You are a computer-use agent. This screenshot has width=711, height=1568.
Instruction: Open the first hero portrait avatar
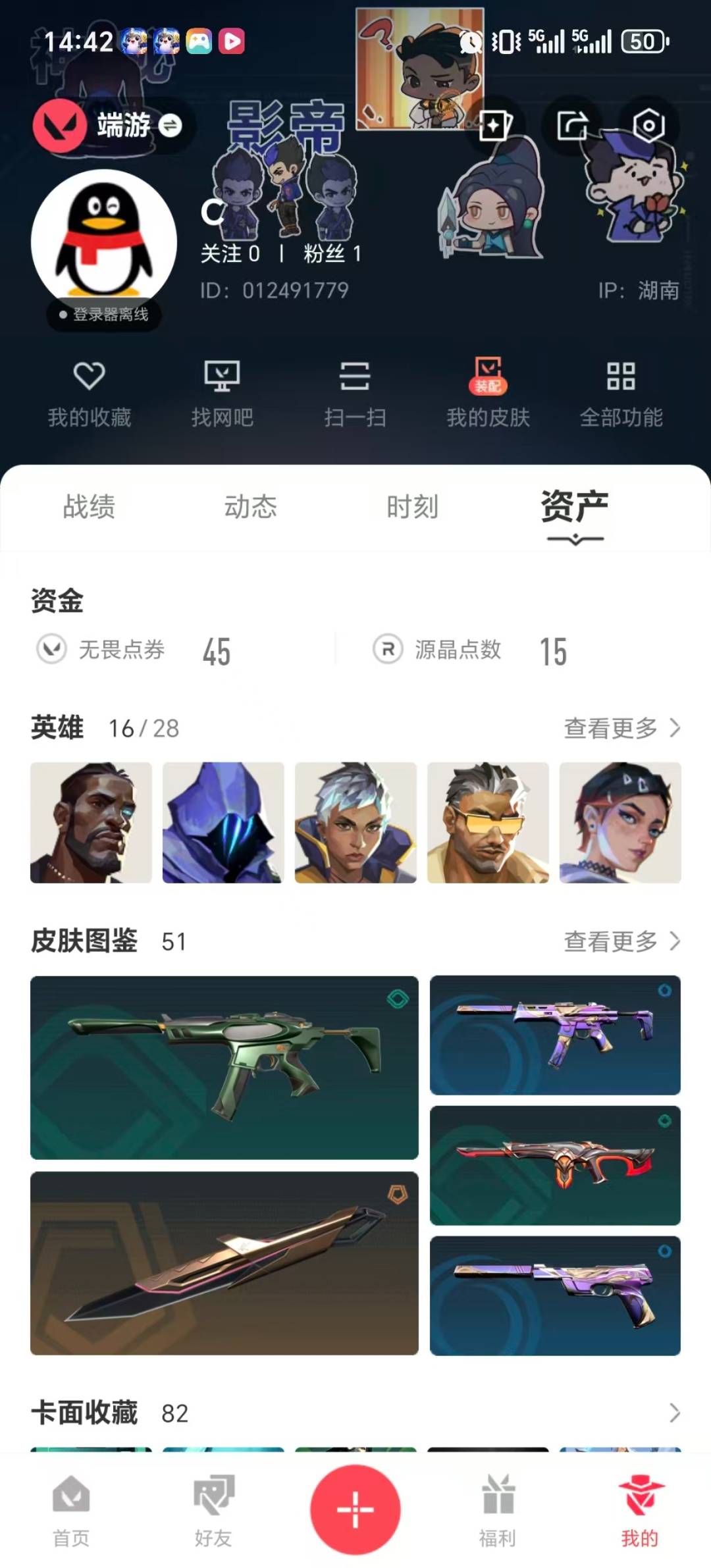[90, 823]
